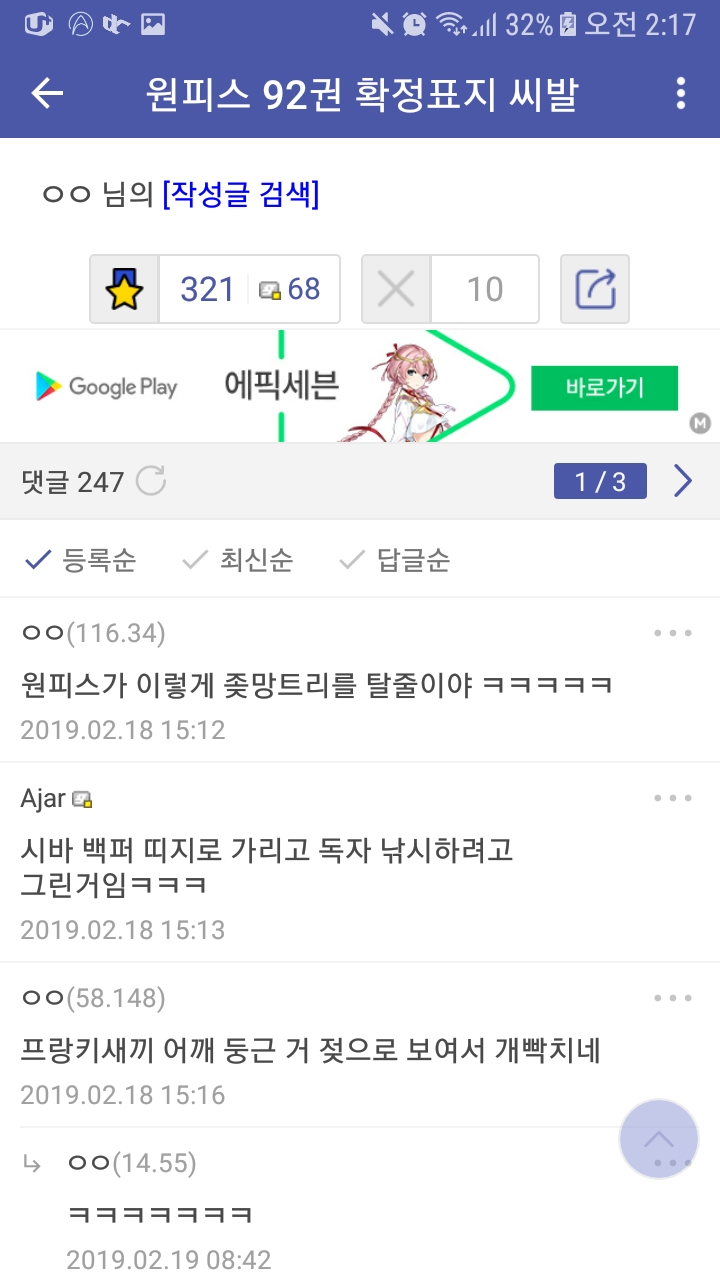This screenshot has width=720, height=1280.
Task: Tap the X icon to downvote the post
Action: pos(397,289)
